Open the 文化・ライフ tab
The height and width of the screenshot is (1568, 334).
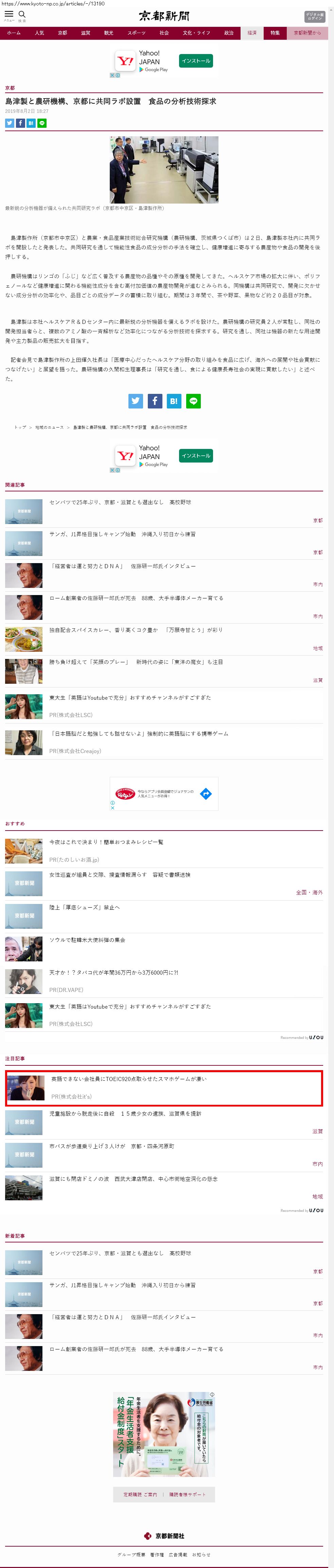pos(196,33)
